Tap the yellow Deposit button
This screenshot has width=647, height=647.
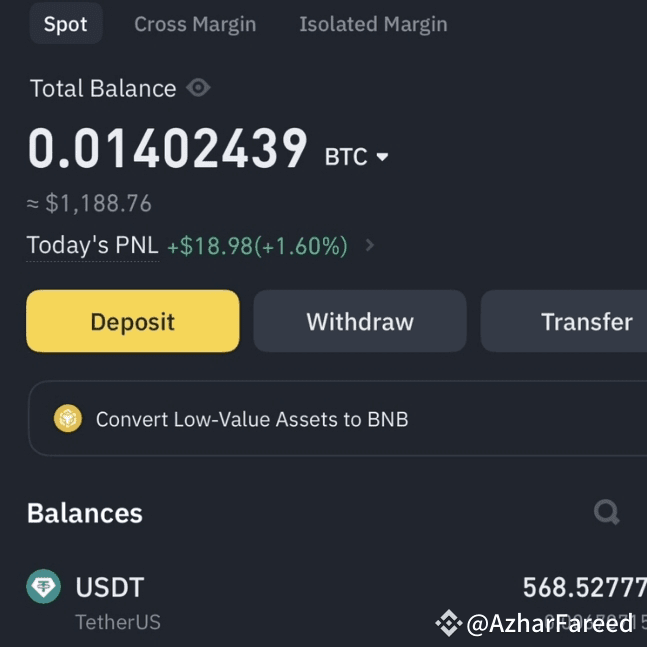coord(133,321)
